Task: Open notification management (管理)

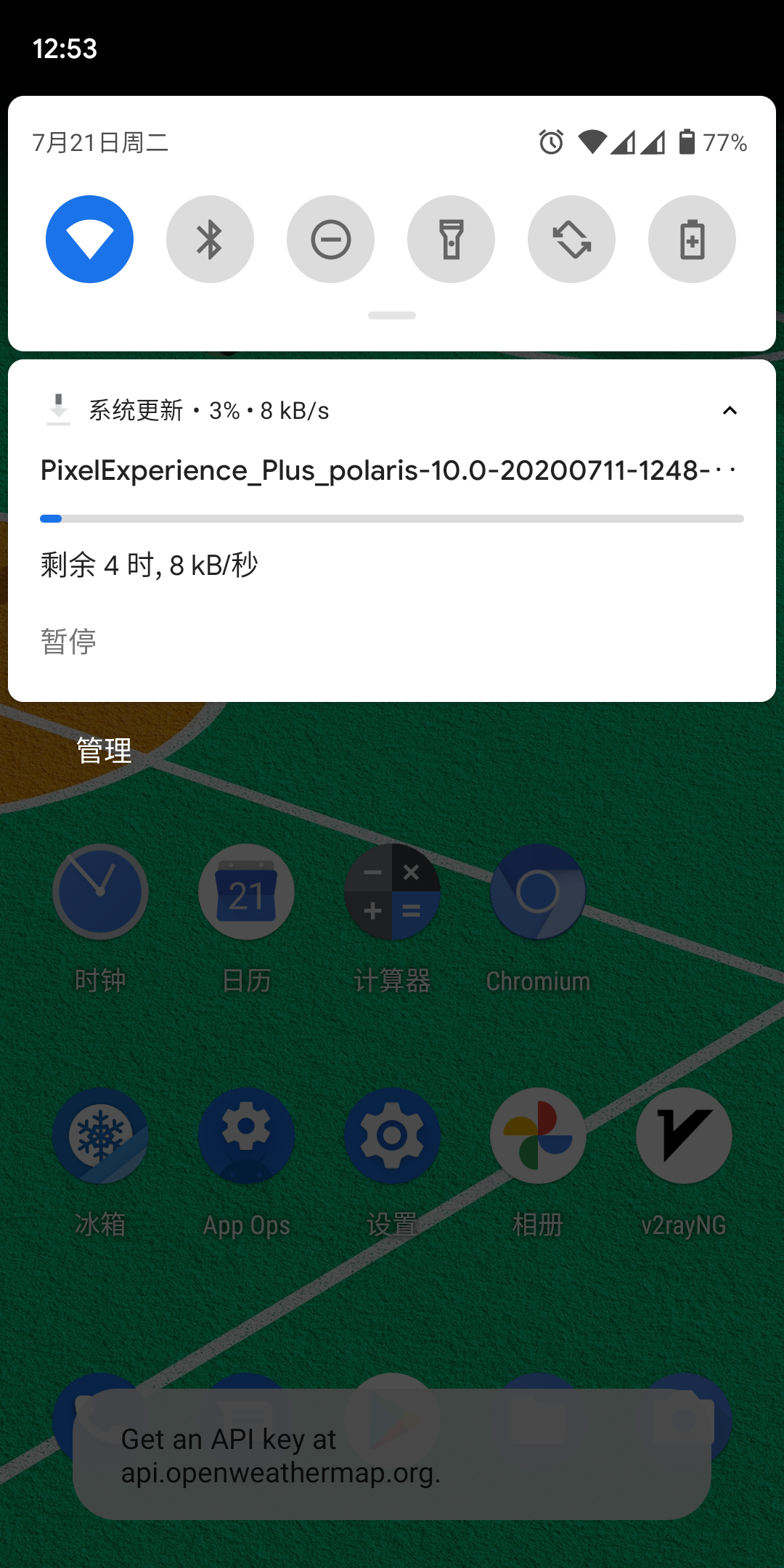Action: (x=105, y=751)
